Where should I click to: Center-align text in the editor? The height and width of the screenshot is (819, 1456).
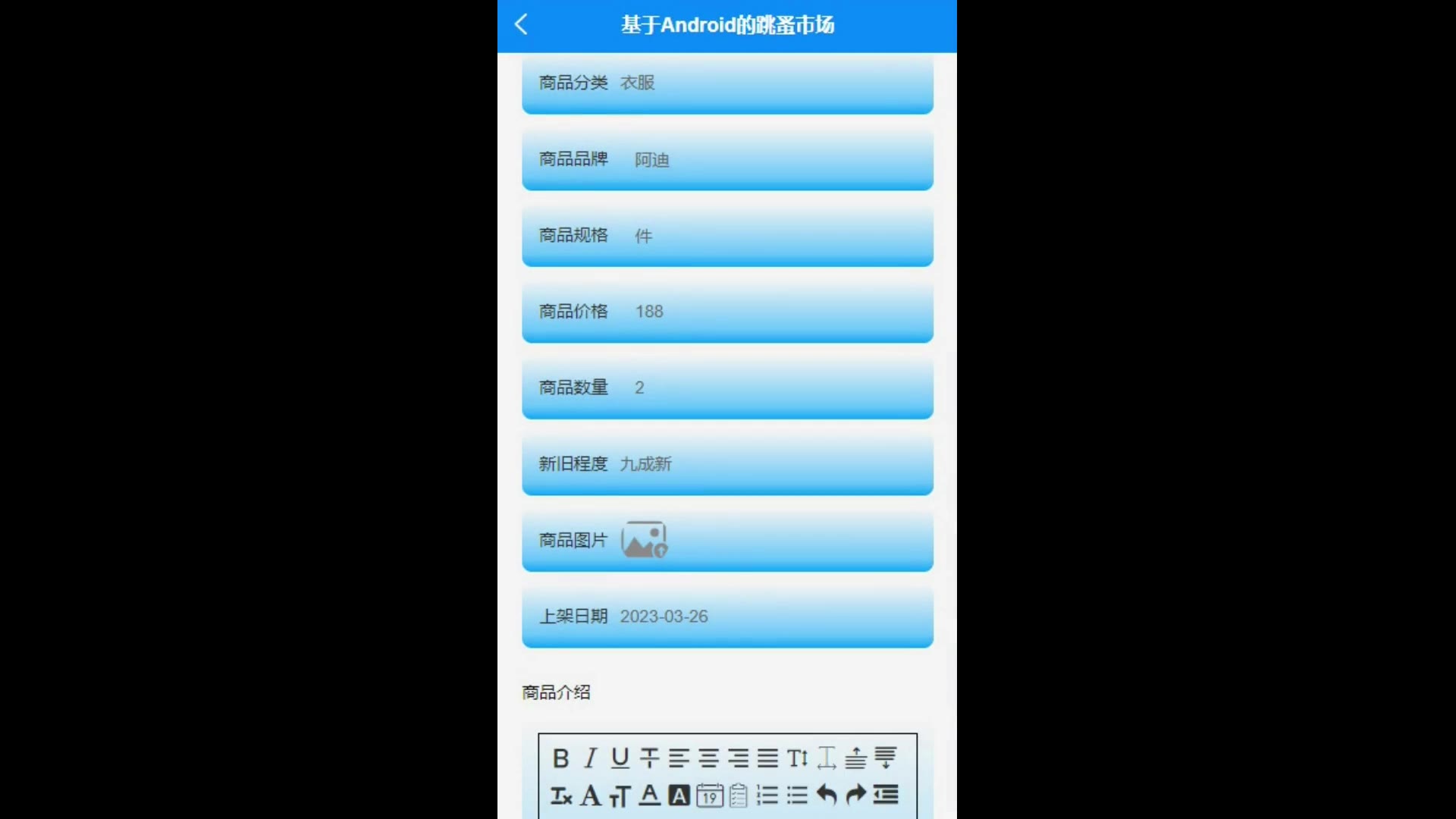709,758
